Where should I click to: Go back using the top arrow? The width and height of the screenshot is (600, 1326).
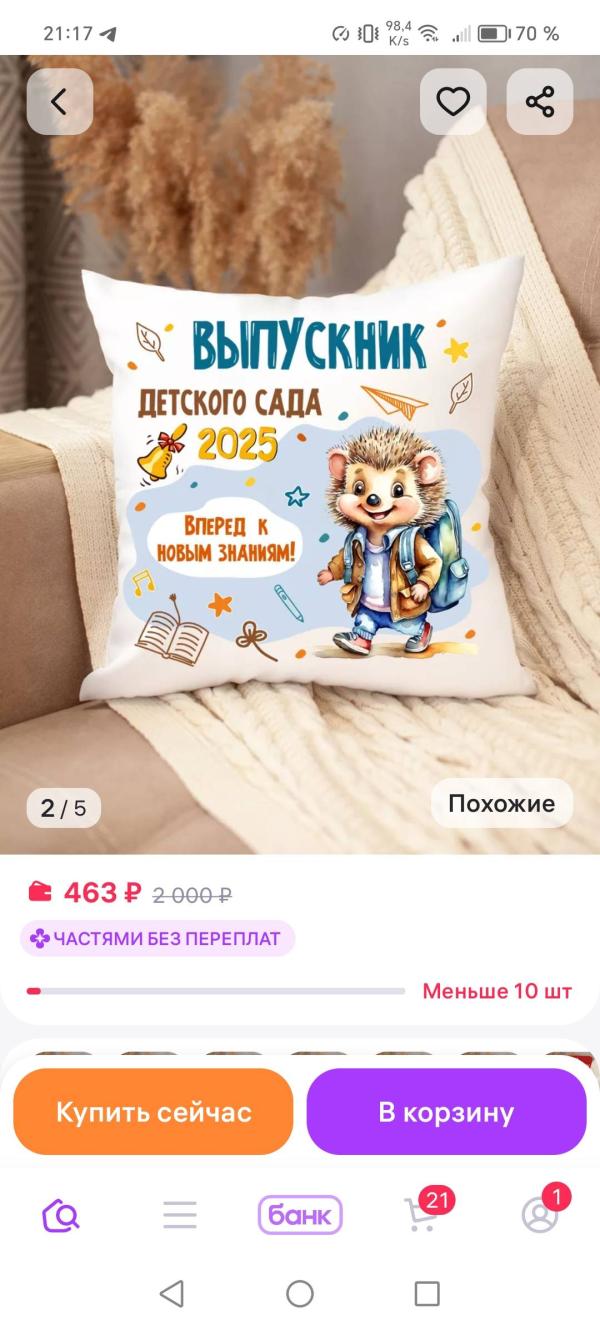click(60, 101)
